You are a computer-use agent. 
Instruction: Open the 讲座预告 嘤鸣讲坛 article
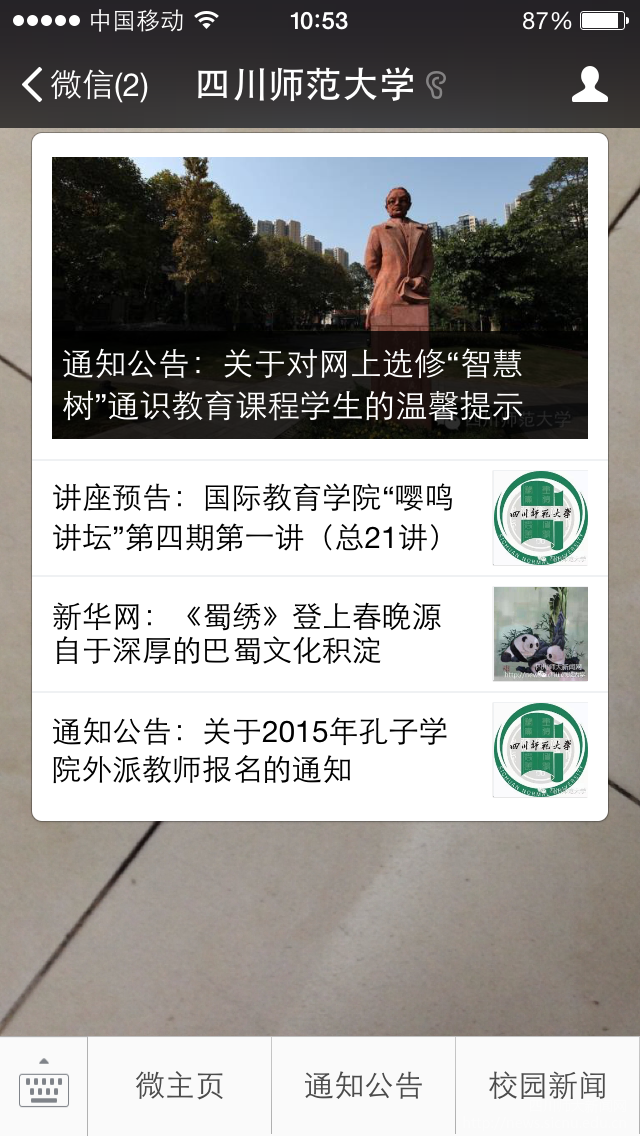[320, 519]
